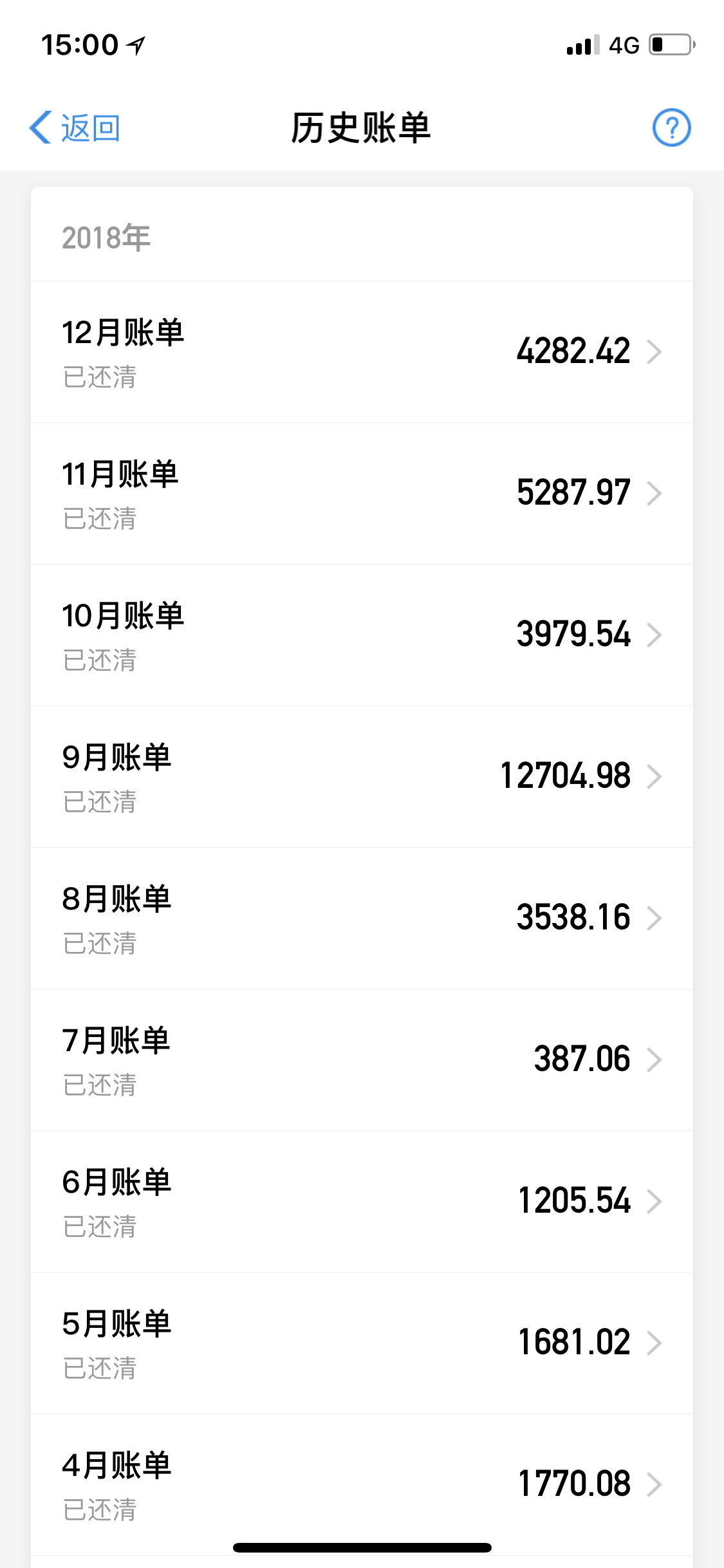Open the 10月账单 row
Screen dimensions: 724x1568
pyautogui.click(x=362, y=635)
